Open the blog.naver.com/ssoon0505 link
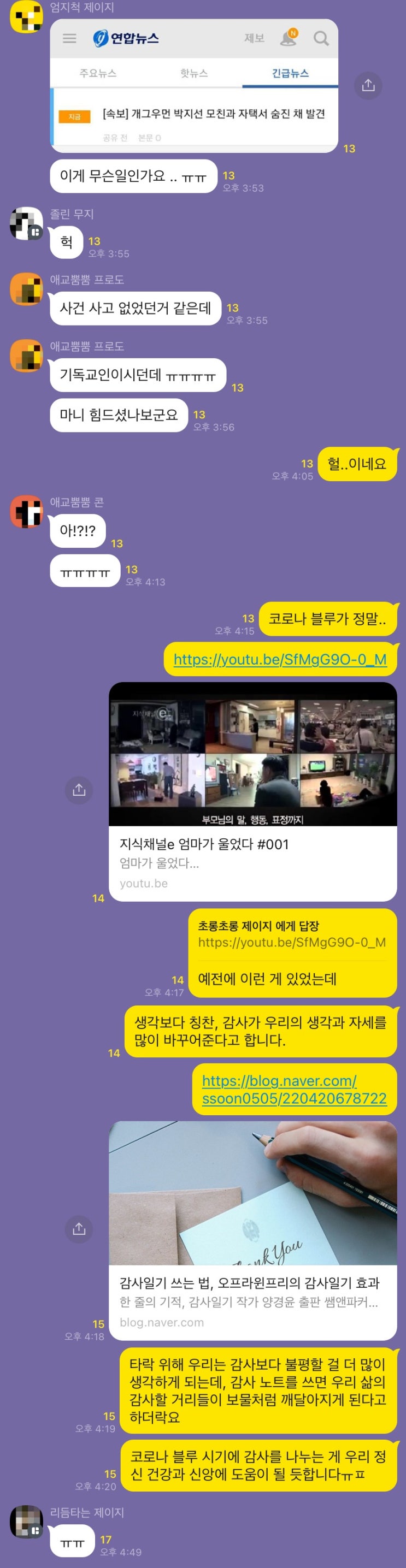The image size is (406, 1568). point(294,1090)
